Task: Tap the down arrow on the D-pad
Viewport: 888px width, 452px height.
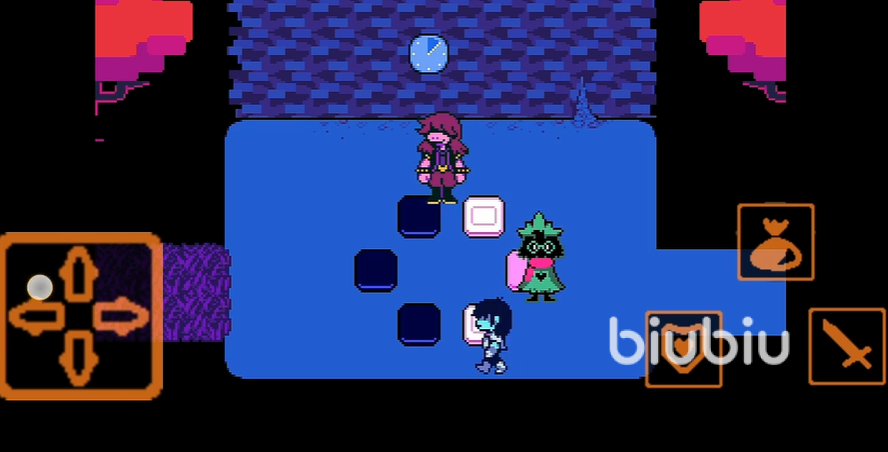Action: pos(79,361)
